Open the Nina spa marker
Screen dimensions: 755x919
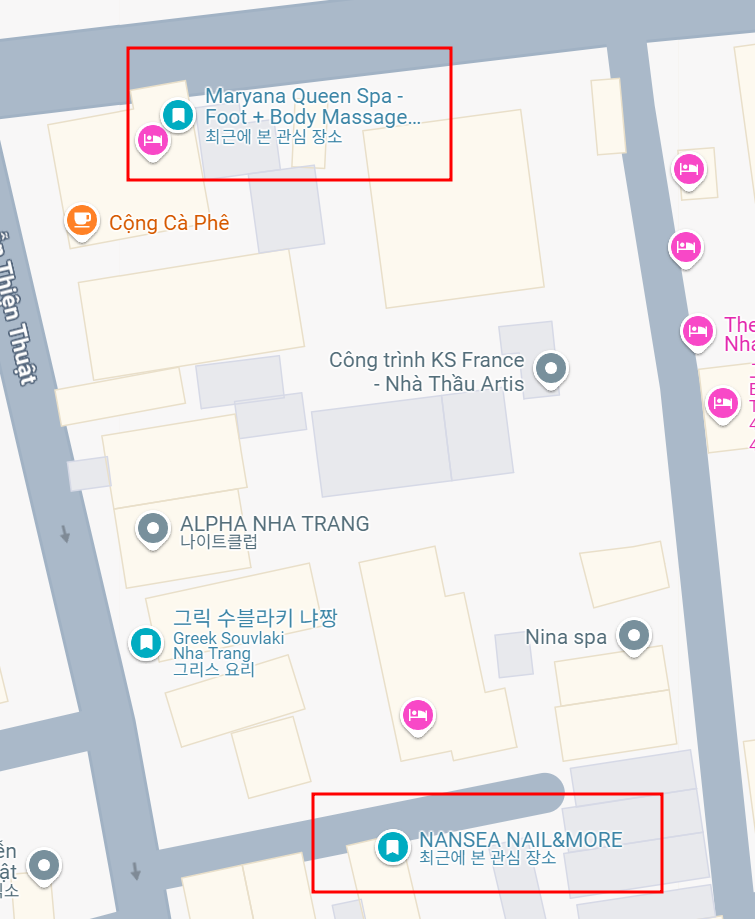pyautogui.click(x=633, y=635)
